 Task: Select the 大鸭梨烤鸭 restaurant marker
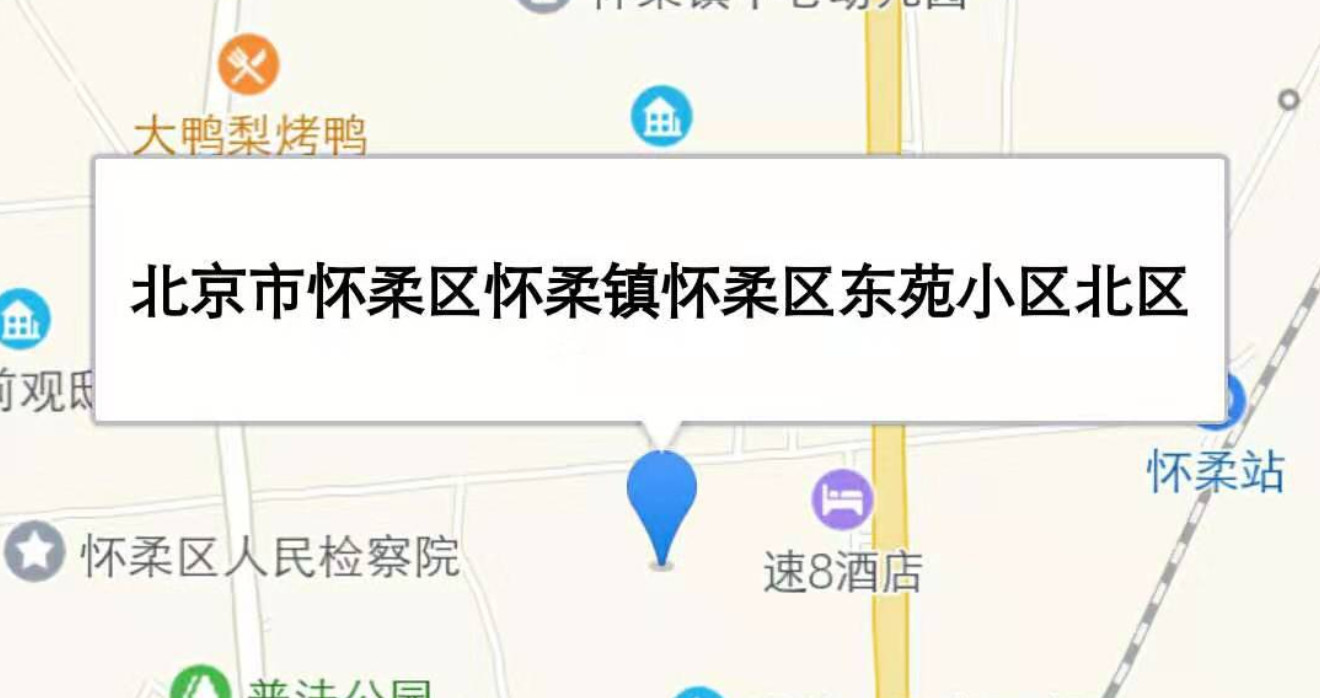tap(248, 66)
